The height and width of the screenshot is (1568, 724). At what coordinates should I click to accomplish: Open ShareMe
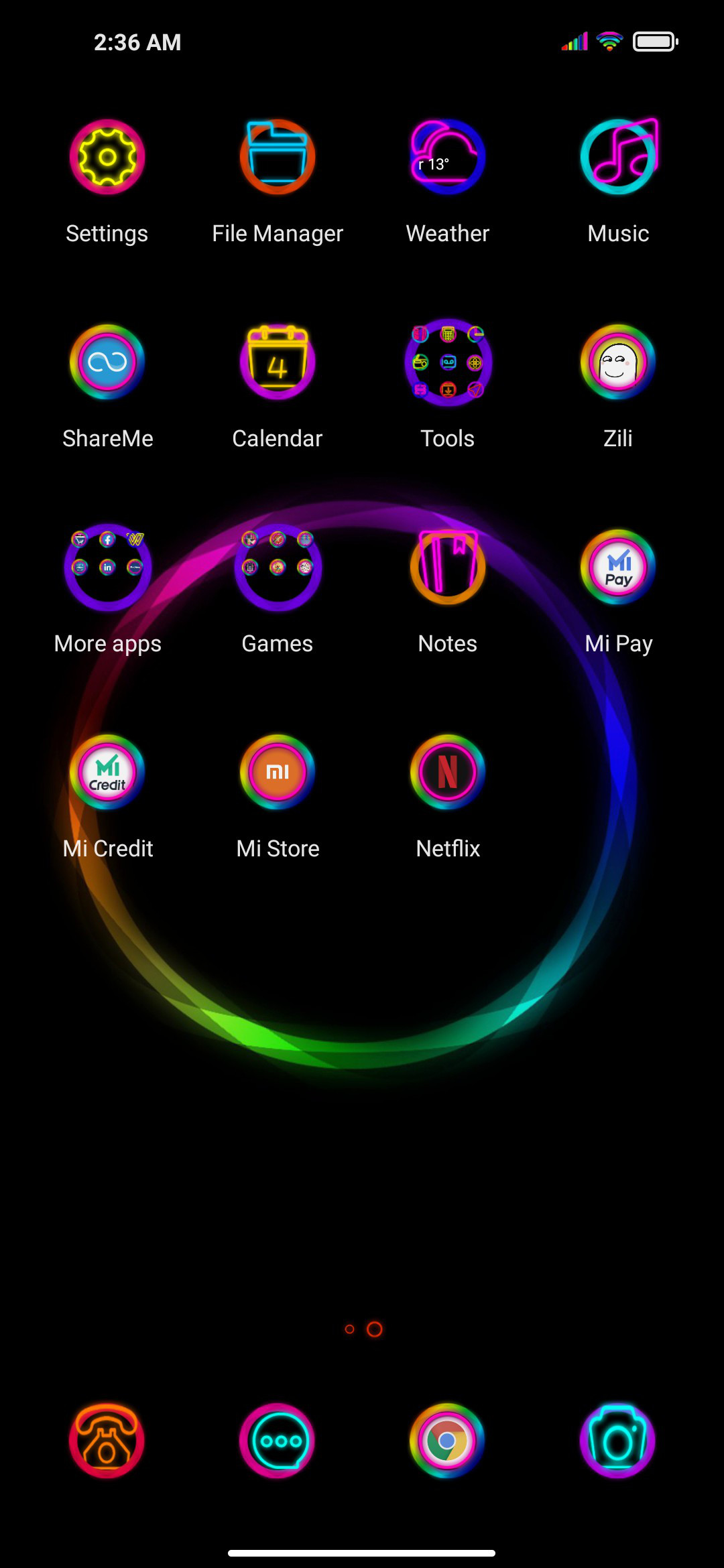tap(107, 363)
